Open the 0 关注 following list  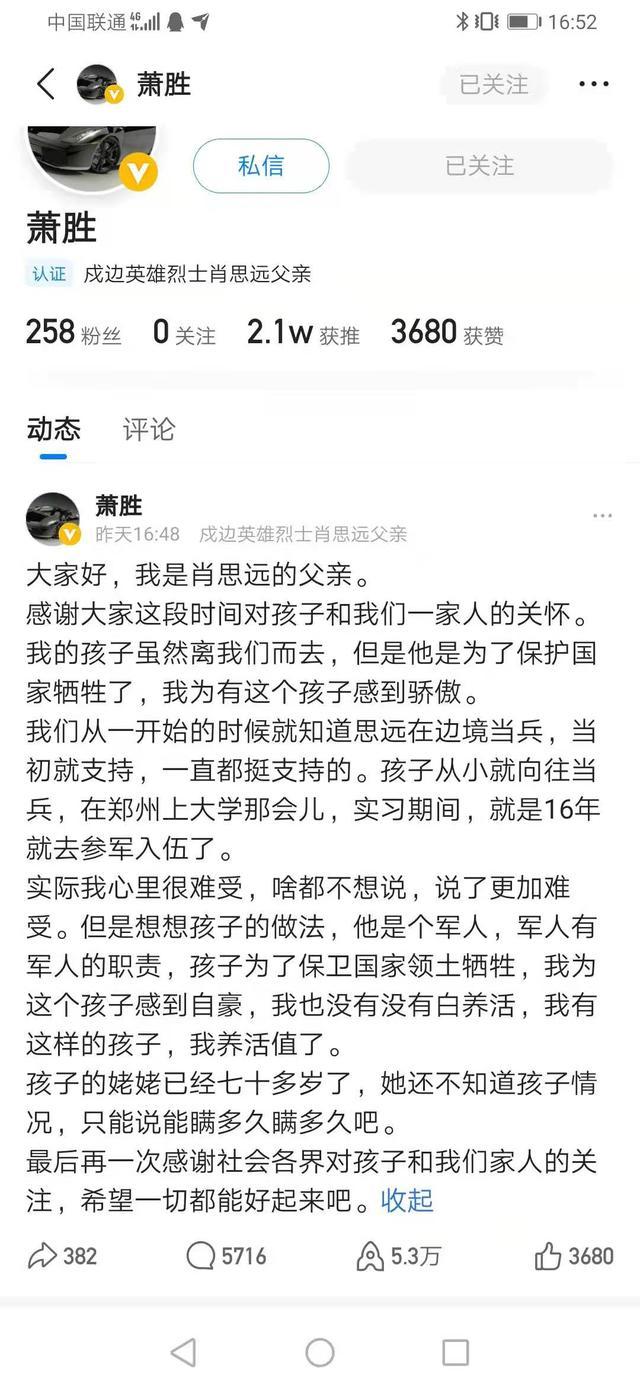tap(184, 333)
